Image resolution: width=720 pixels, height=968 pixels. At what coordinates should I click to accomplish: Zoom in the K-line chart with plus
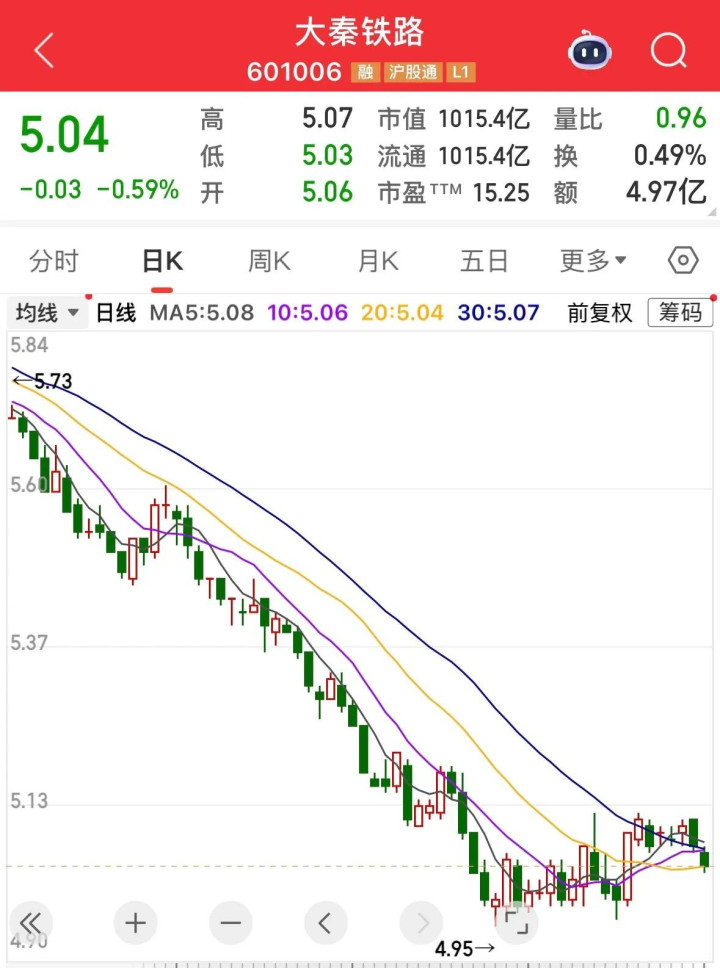pos(136,922)
